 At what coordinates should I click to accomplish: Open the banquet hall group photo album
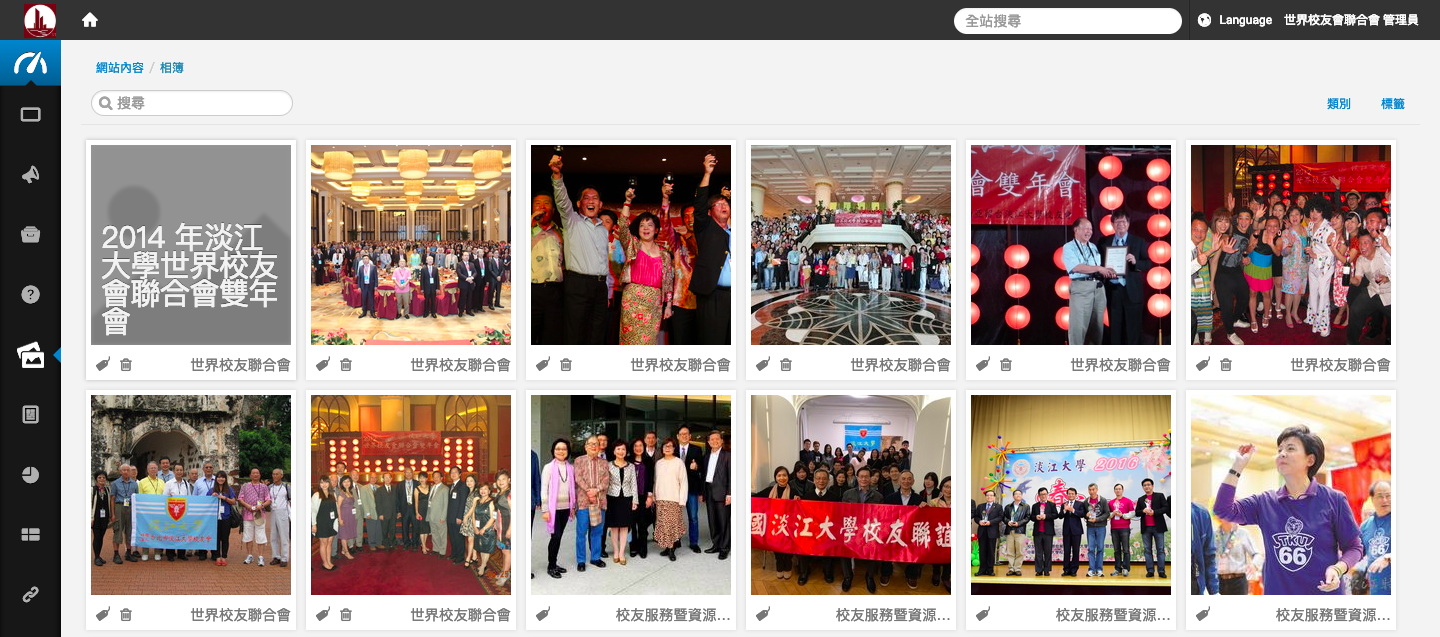coord(411,245)
